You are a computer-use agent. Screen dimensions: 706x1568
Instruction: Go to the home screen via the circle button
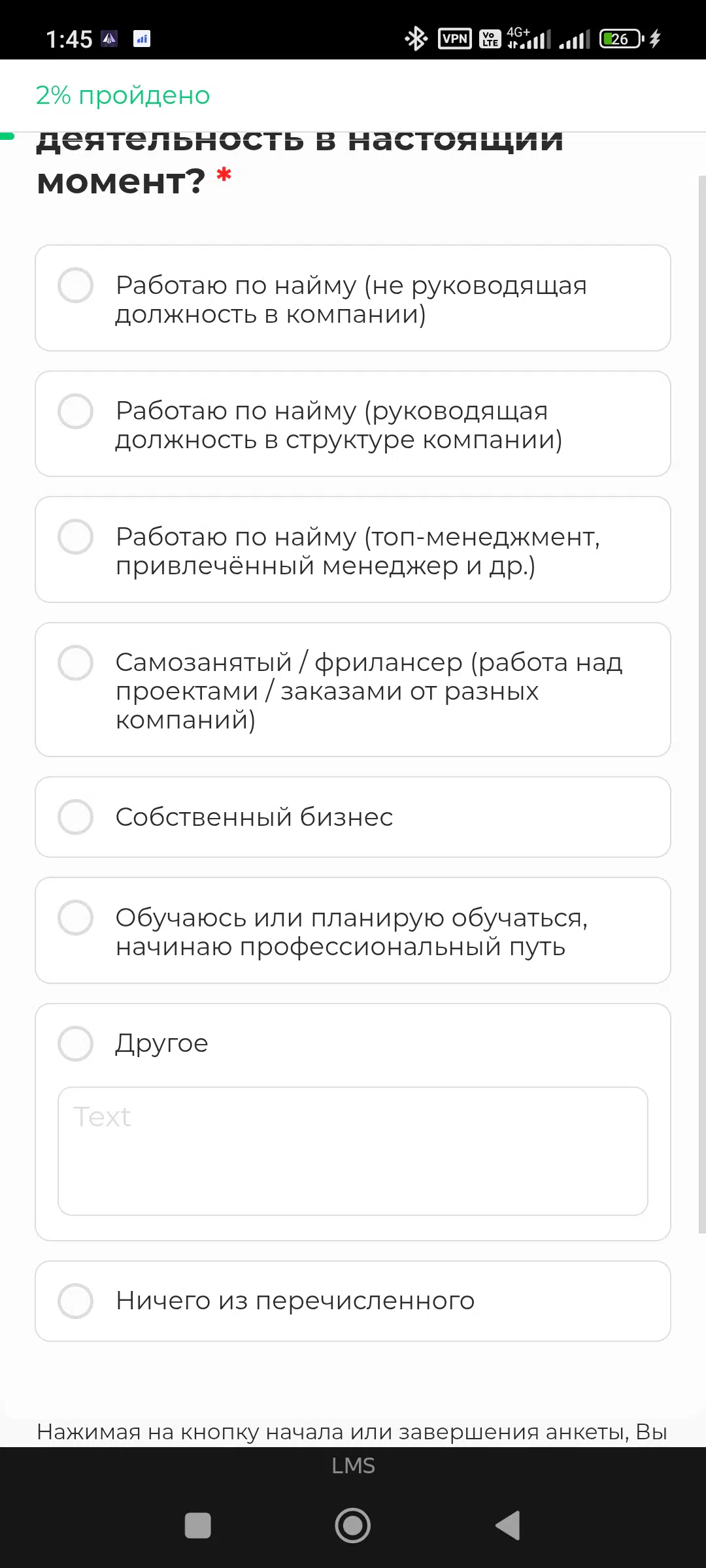point(353,1526)
